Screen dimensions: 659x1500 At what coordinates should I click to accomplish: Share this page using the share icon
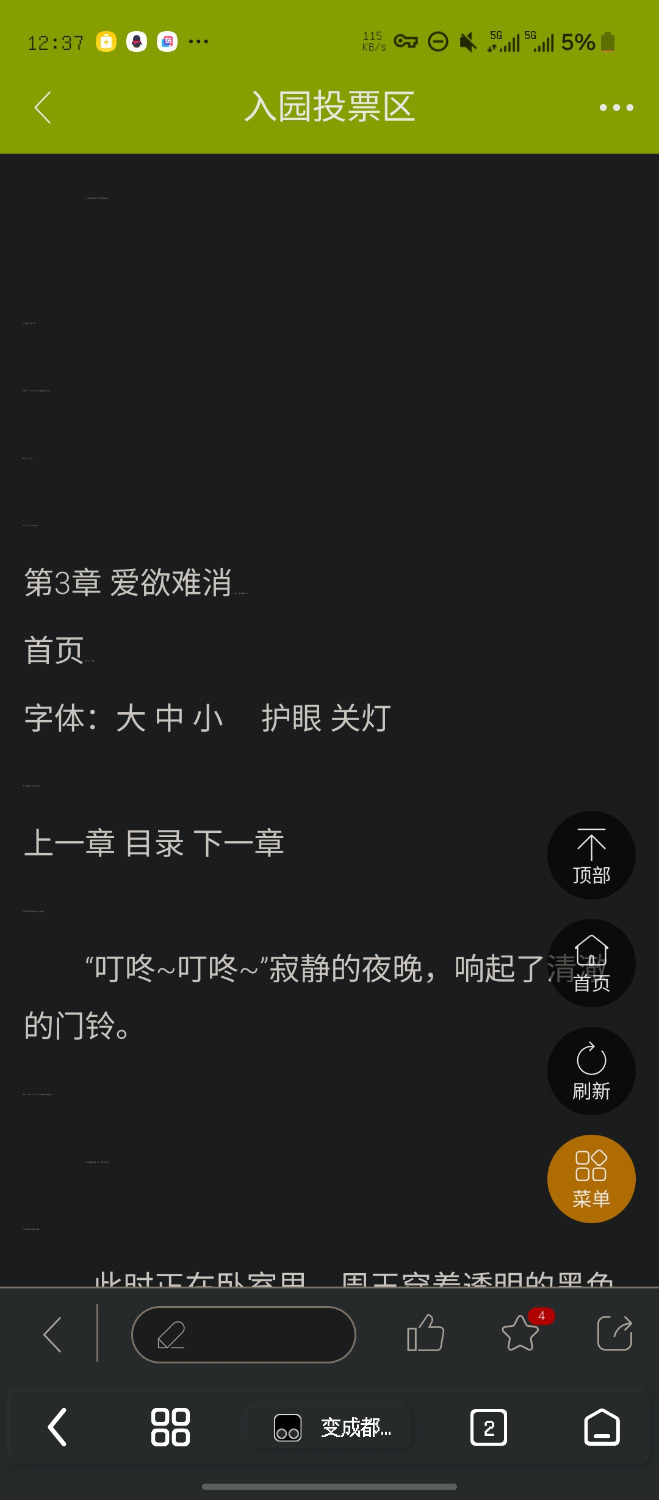point(615,1334)
